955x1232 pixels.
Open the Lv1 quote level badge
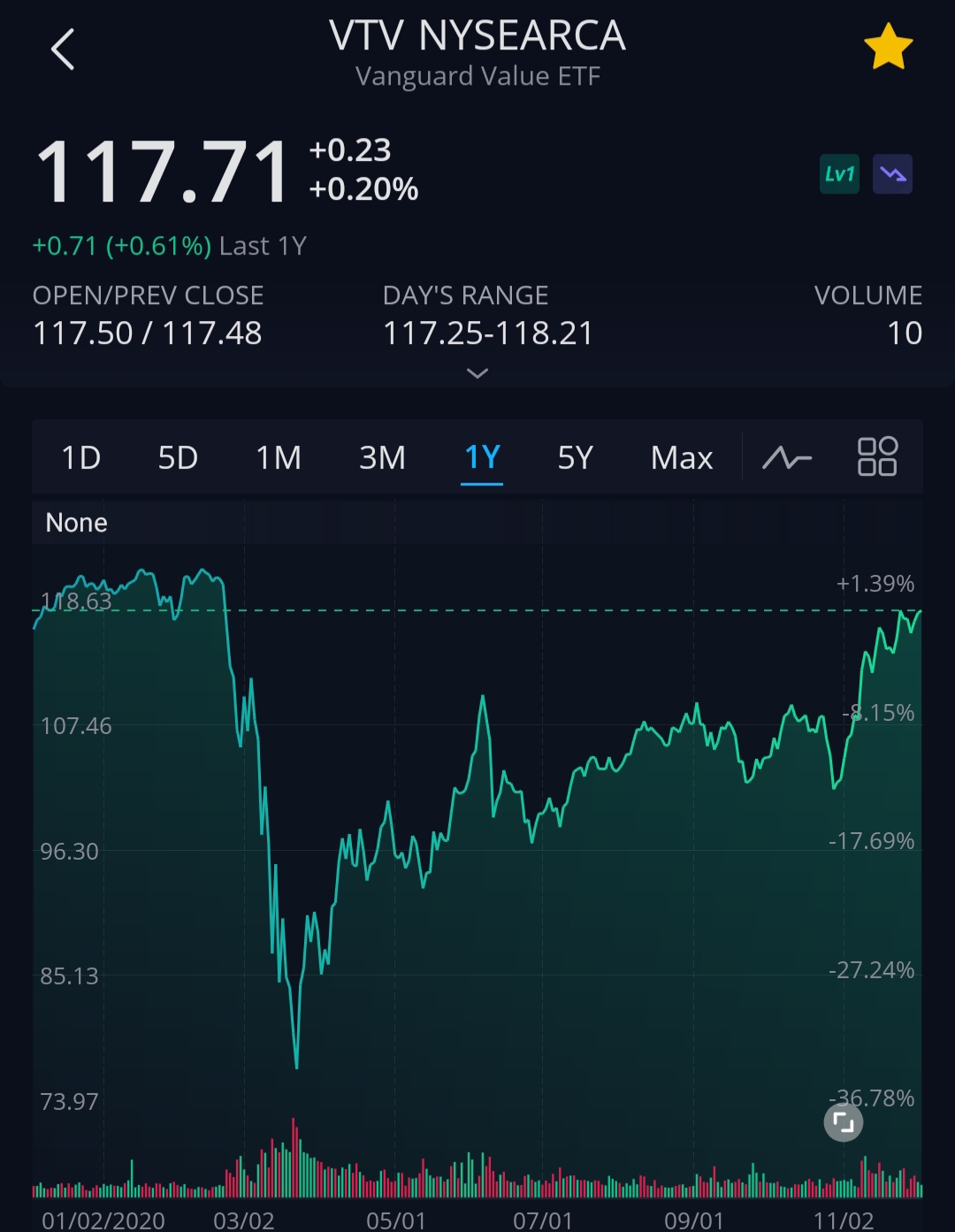click(x=839, y=174)
